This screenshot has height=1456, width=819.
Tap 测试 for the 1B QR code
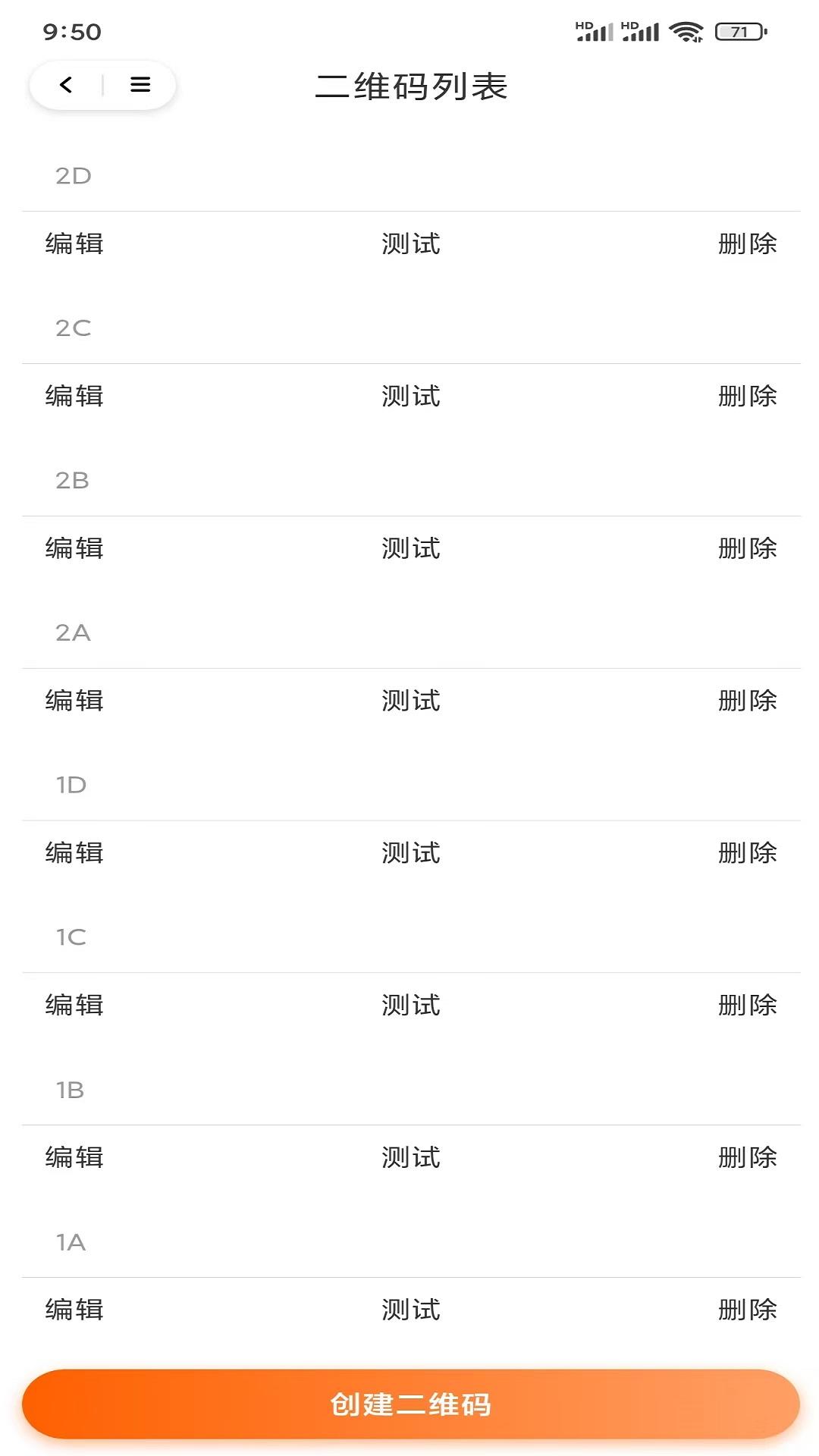pos(409,1156)
